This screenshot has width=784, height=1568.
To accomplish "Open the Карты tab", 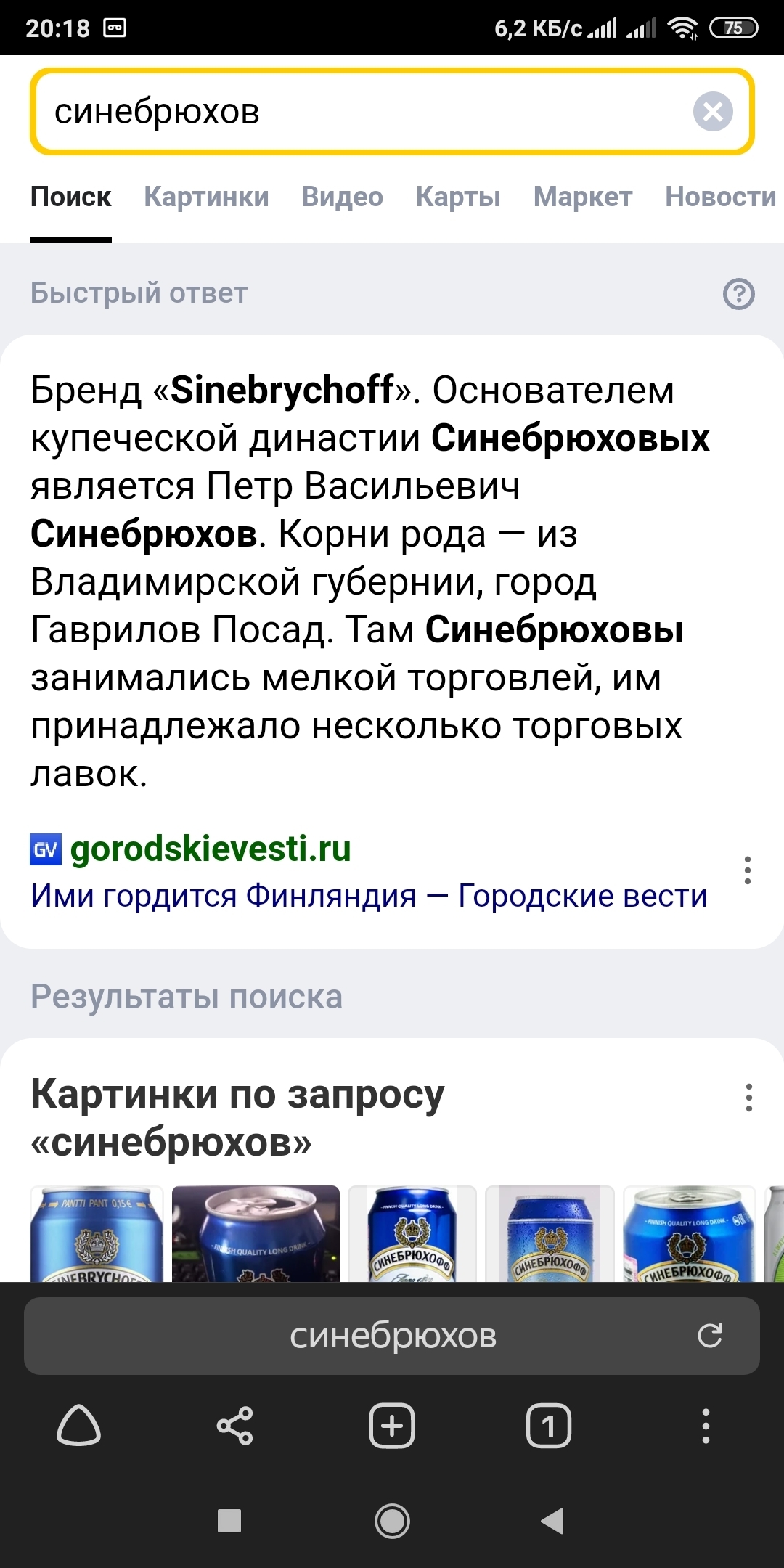I will coord(458,197).
